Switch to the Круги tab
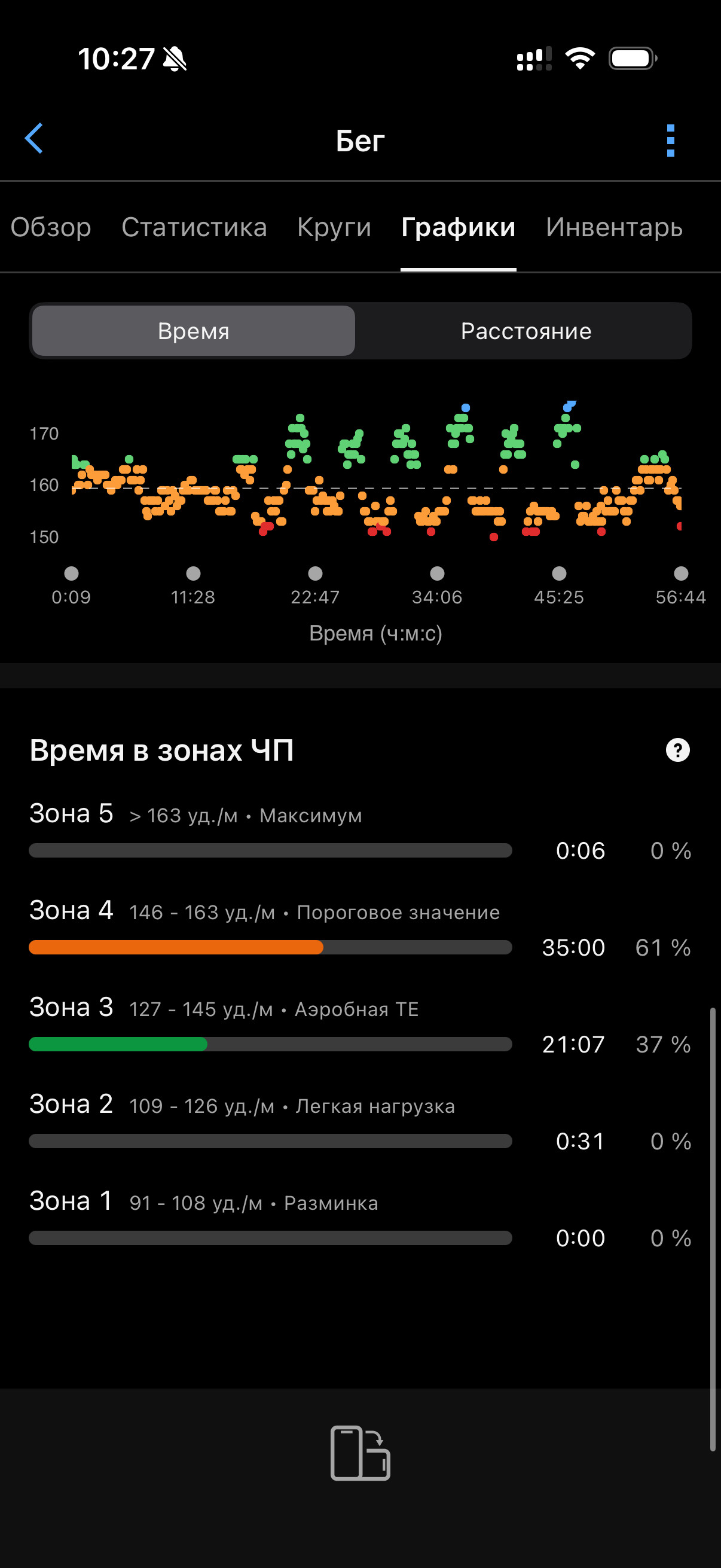This screenshot has height=1568, width=721. pos(334,227)
